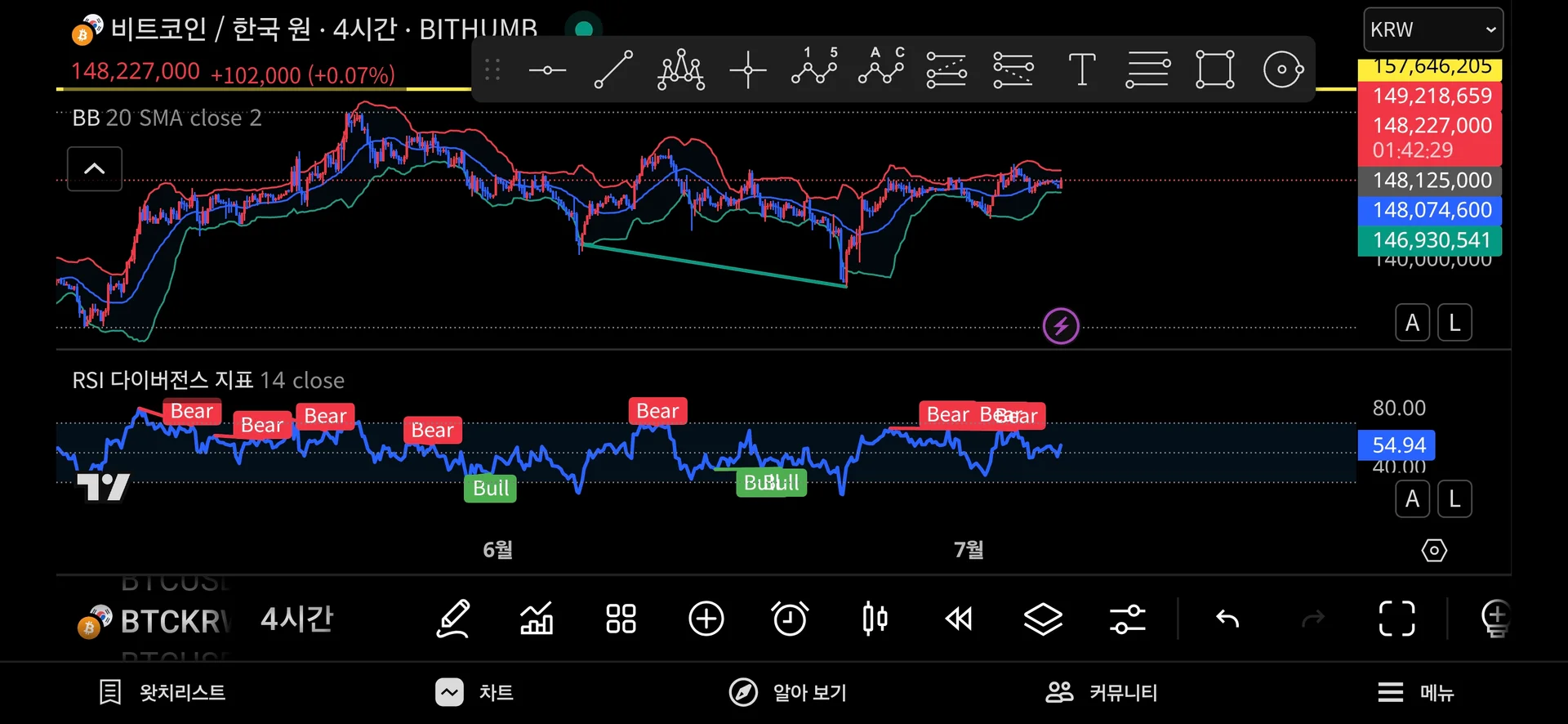This screenshot has width=1568, height=724.
Task: Choose the text annotation tool
Action: click(1081, 69)
